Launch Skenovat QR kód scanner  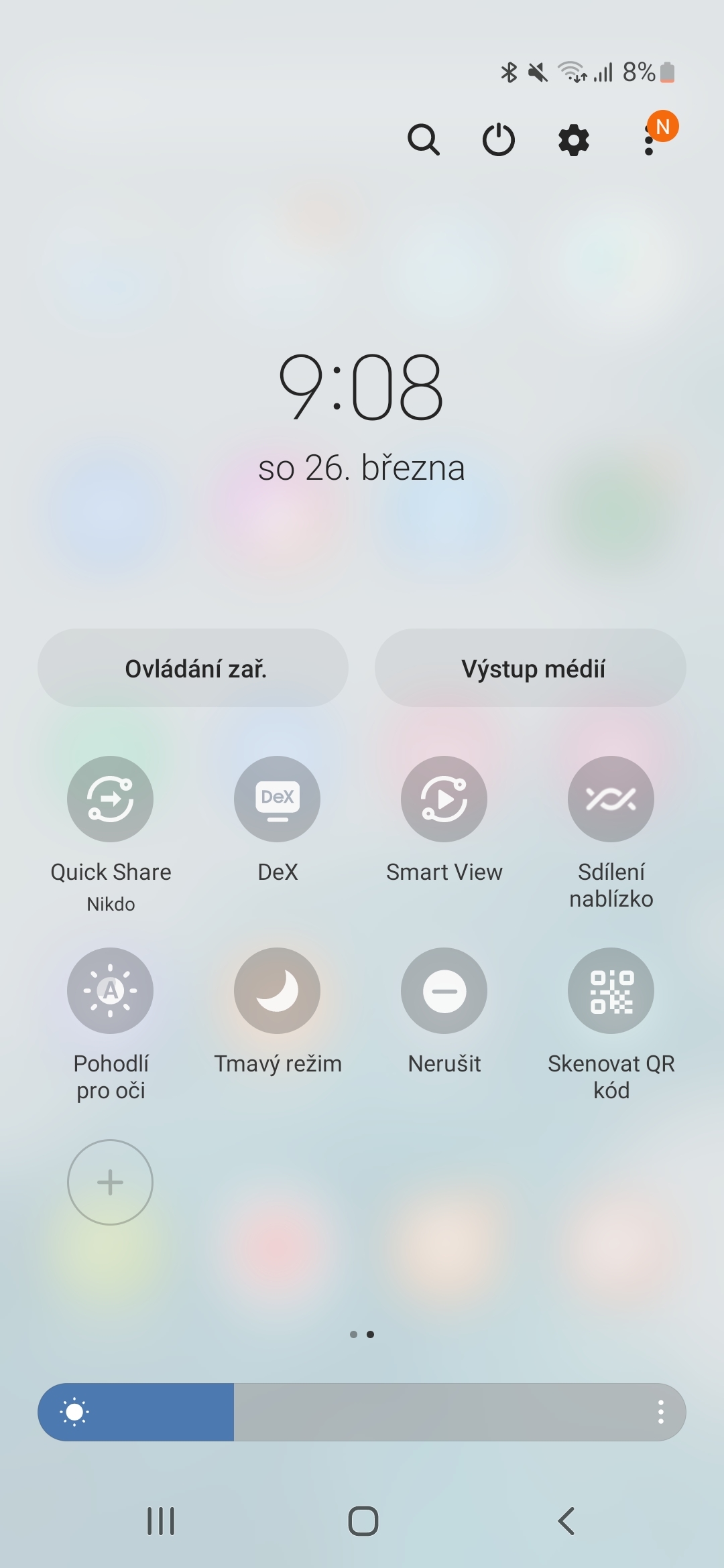point(611,990)
